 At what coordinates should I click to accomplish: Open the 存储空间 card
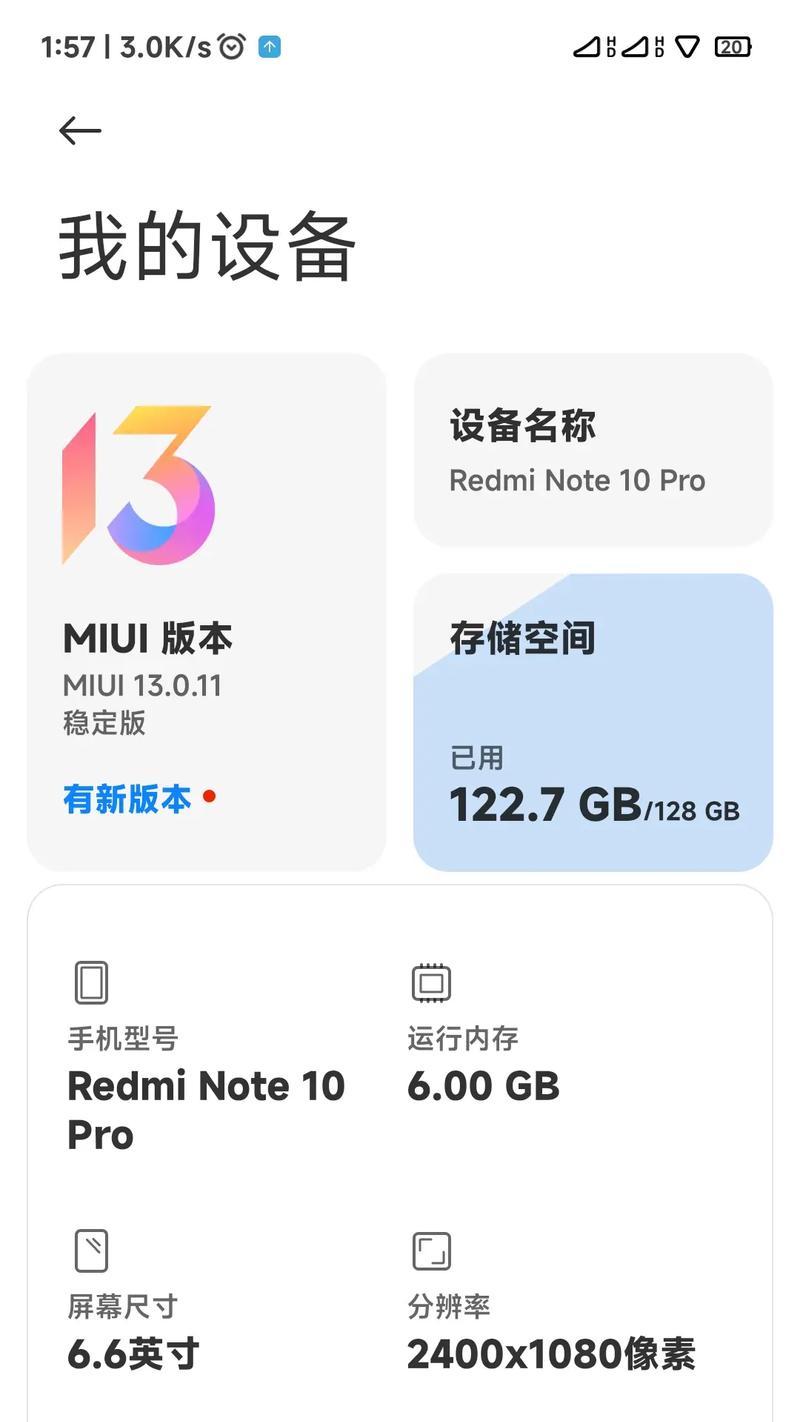click(593, 722)
